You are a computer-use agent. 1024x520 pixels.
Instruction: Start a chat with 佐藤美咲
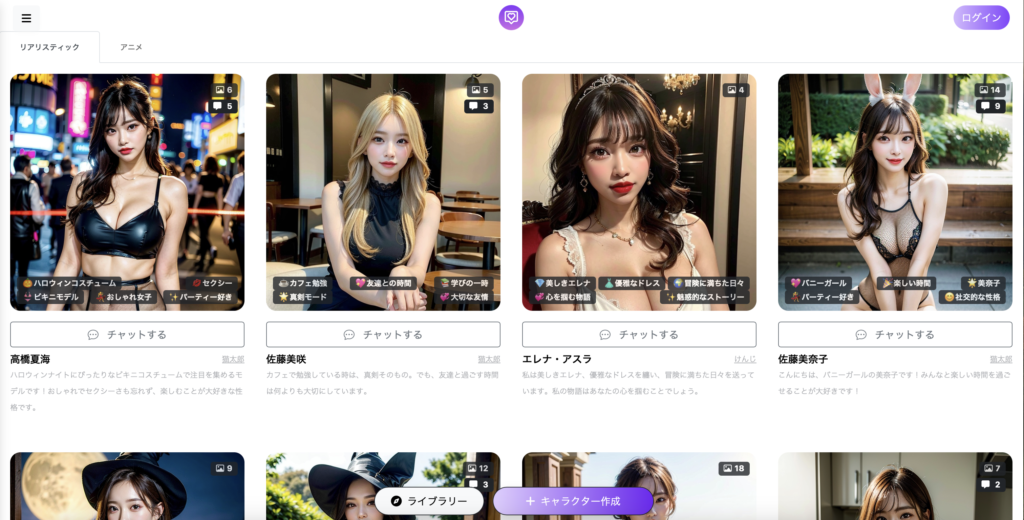point(383,334)
